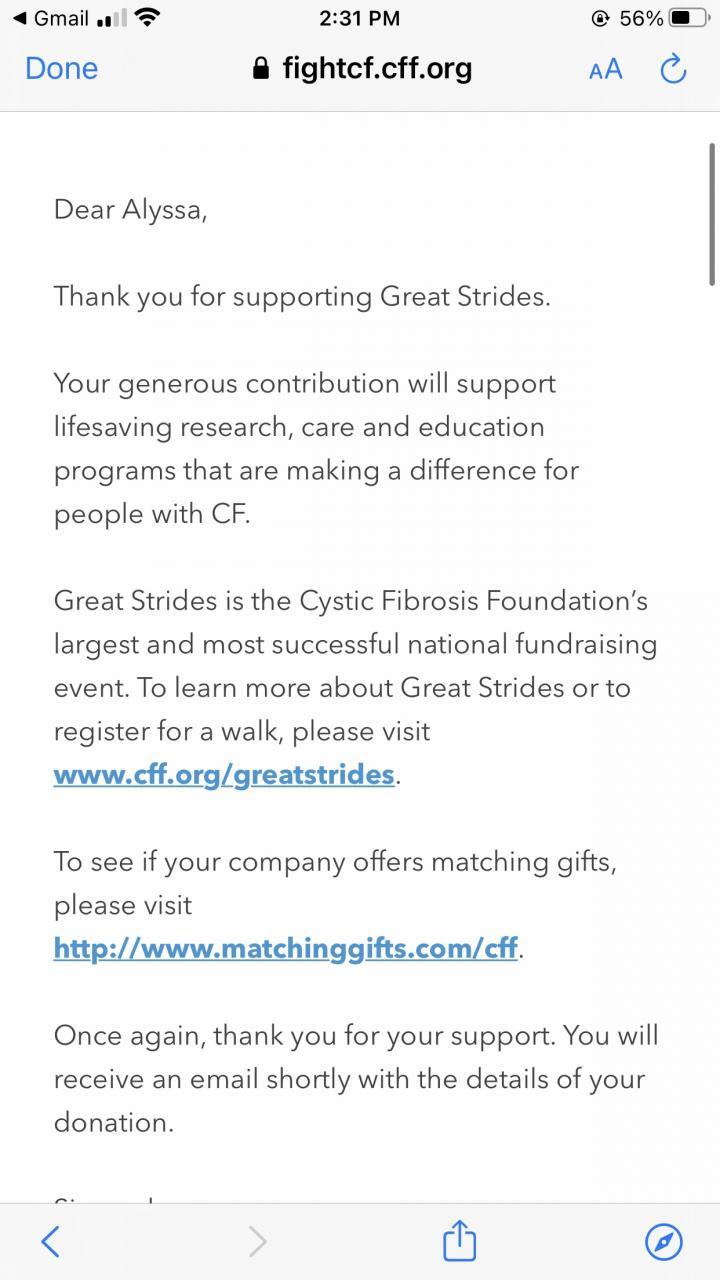Image resolution: width=720 pixels, height=1280 pixels.
Task: Open this page in Safari via compass icon
Action: click(664, 1242)
